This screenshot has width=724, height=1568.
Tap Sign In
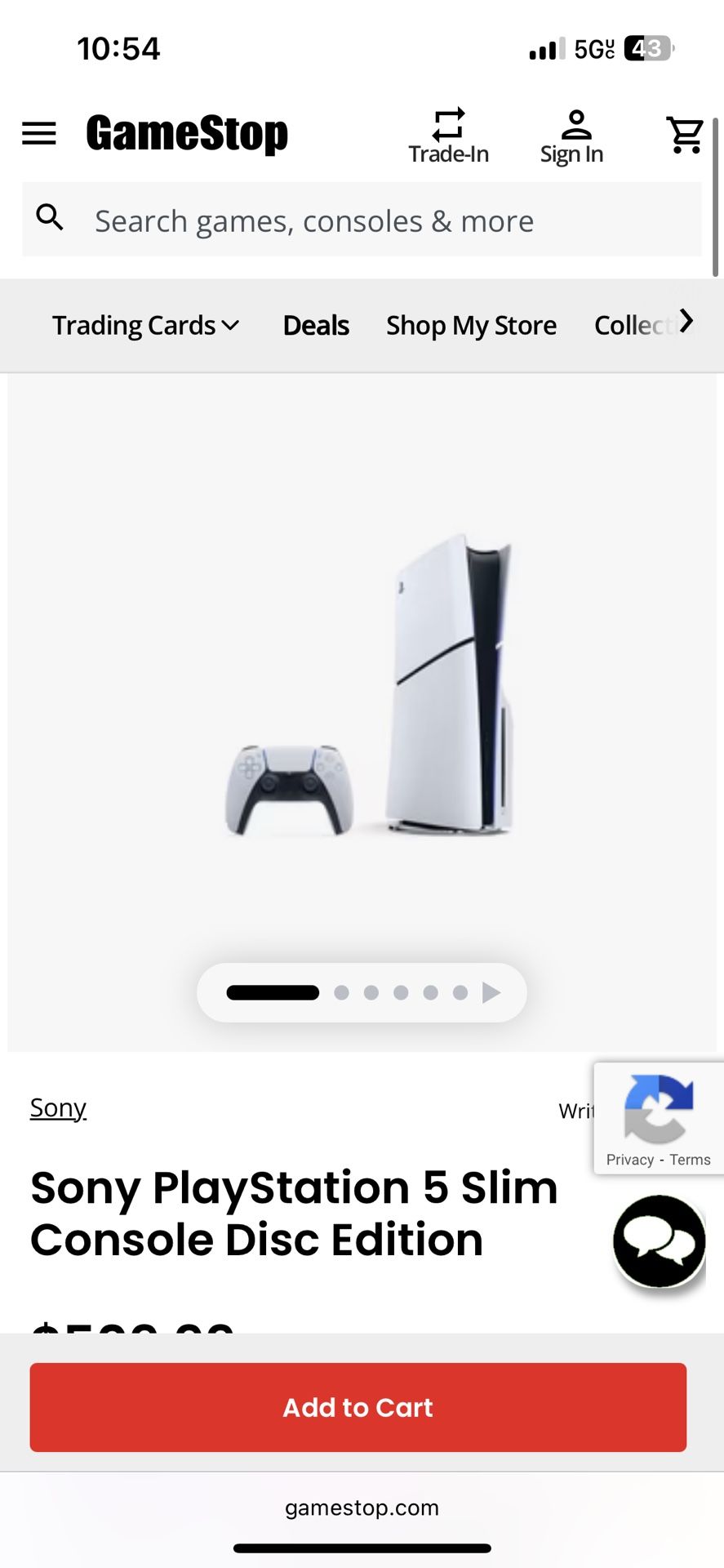[x=572, y=136]
